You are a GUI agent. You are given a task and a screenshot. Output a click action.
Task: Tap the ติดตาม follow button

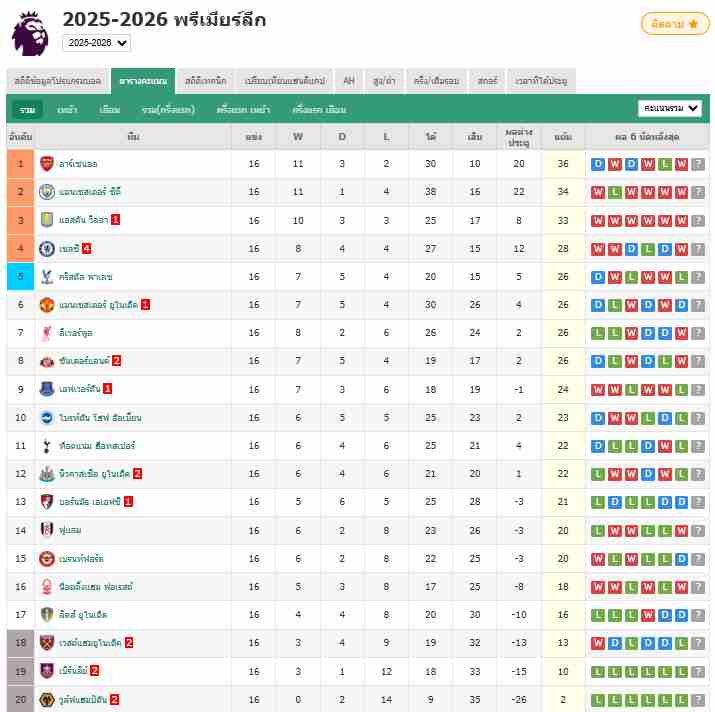675,23
